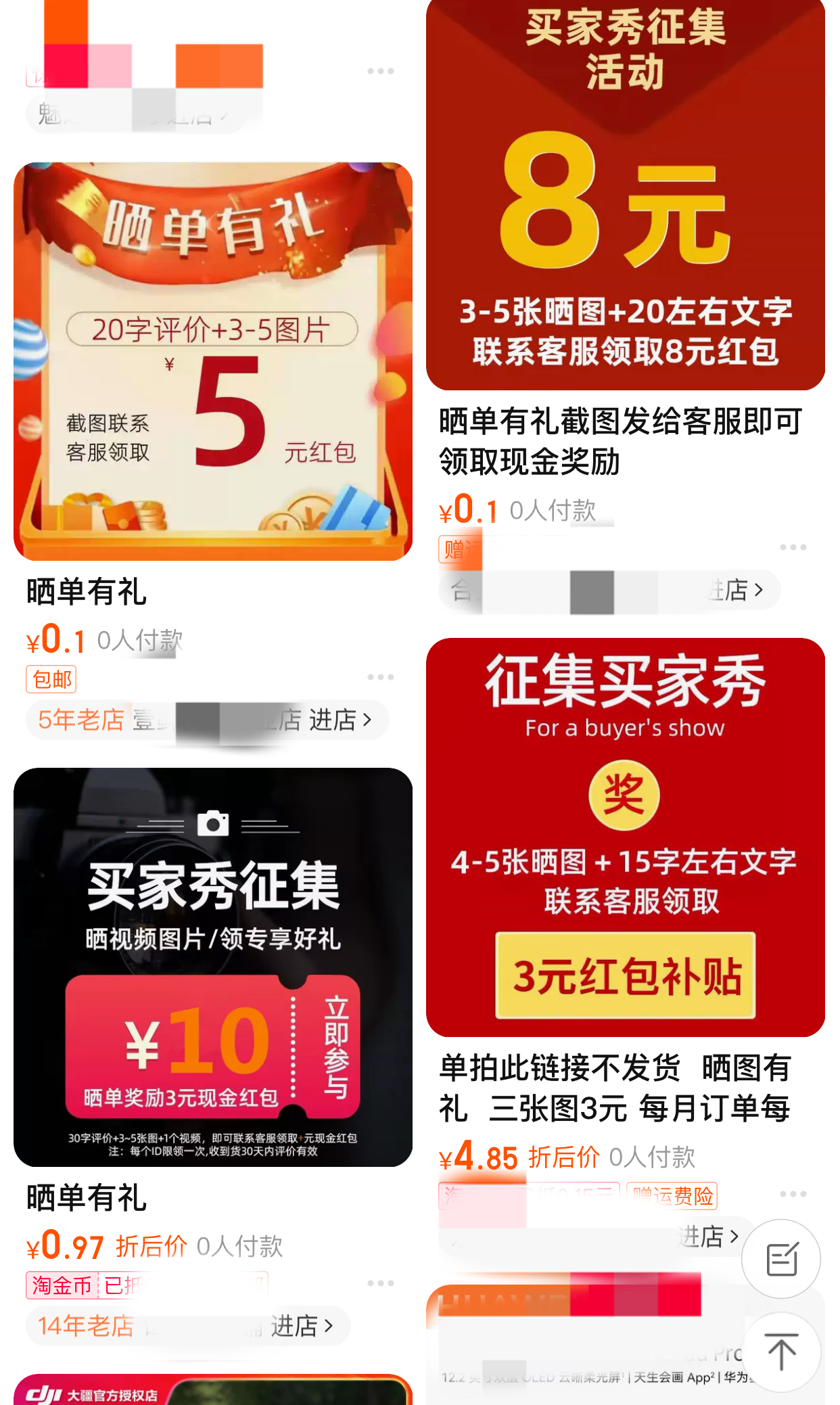Open the 买家秀征集活动 8元 product card
840x1405 pixels.
point(625,195)
